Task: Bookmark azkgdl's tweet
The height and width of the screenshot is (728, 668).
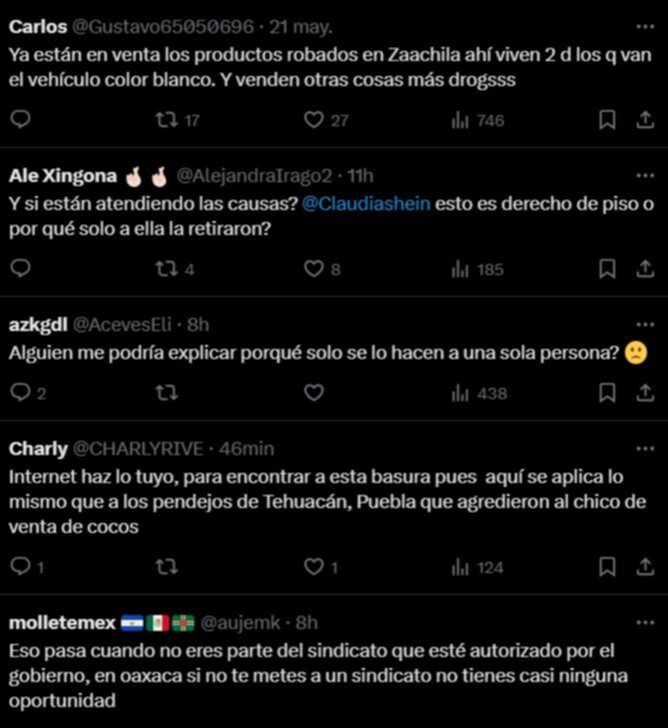Action: click(607, 393)
